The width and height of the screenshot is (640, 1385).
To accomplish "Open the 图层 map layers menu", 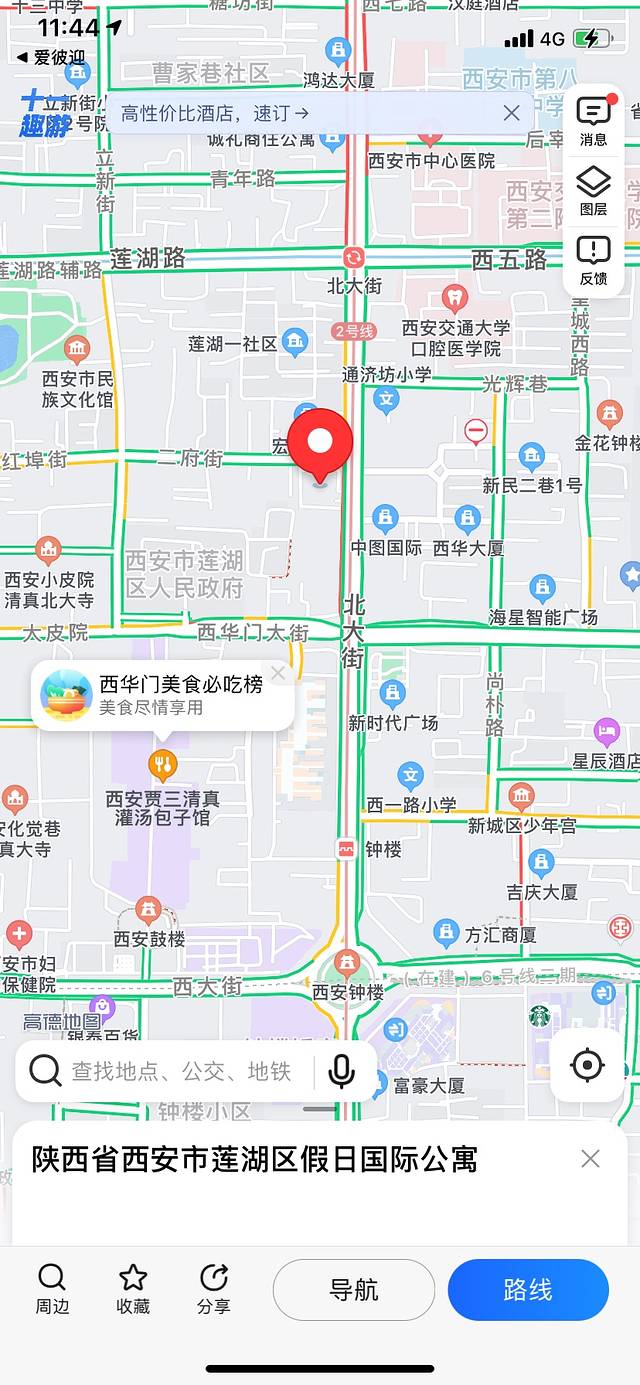I will click(x=593, y=192).
